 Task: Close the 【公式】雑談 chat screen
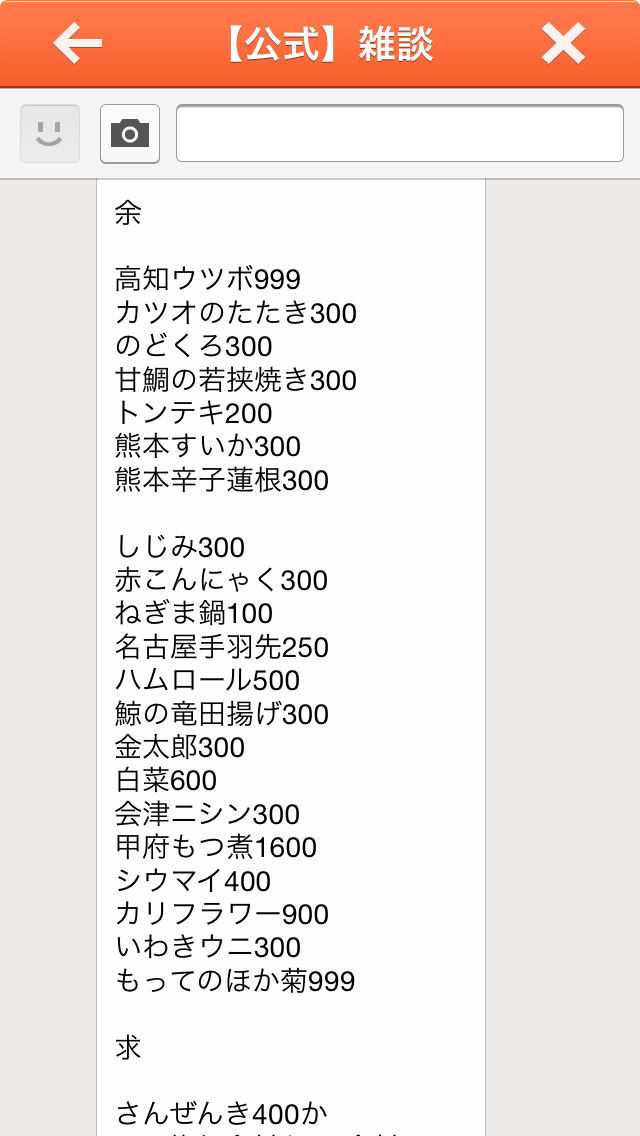[x=563, y=43]
